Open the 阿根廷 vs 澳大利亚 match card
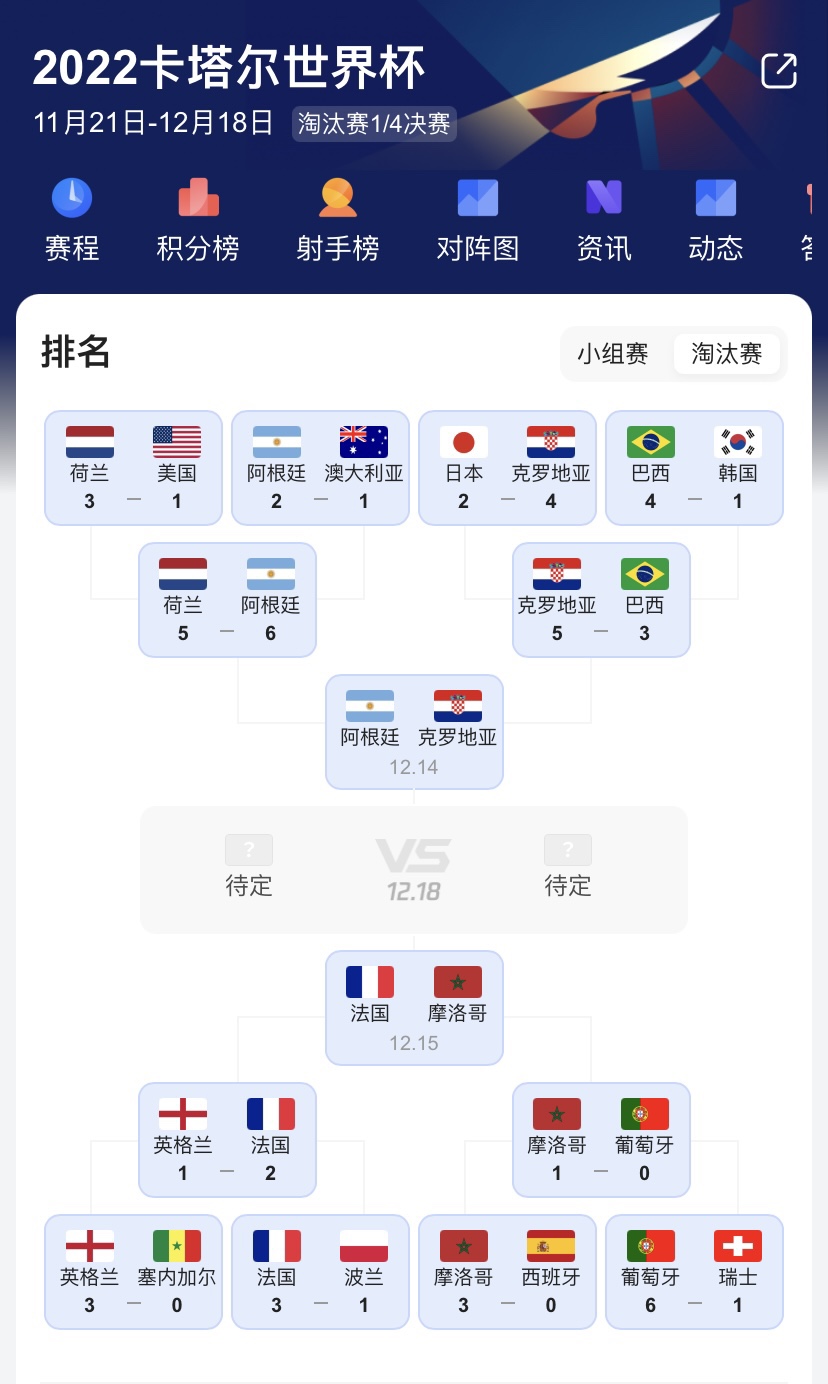Image resolution: width=828 pixels, height=1384 pixels. coord(320,468)
